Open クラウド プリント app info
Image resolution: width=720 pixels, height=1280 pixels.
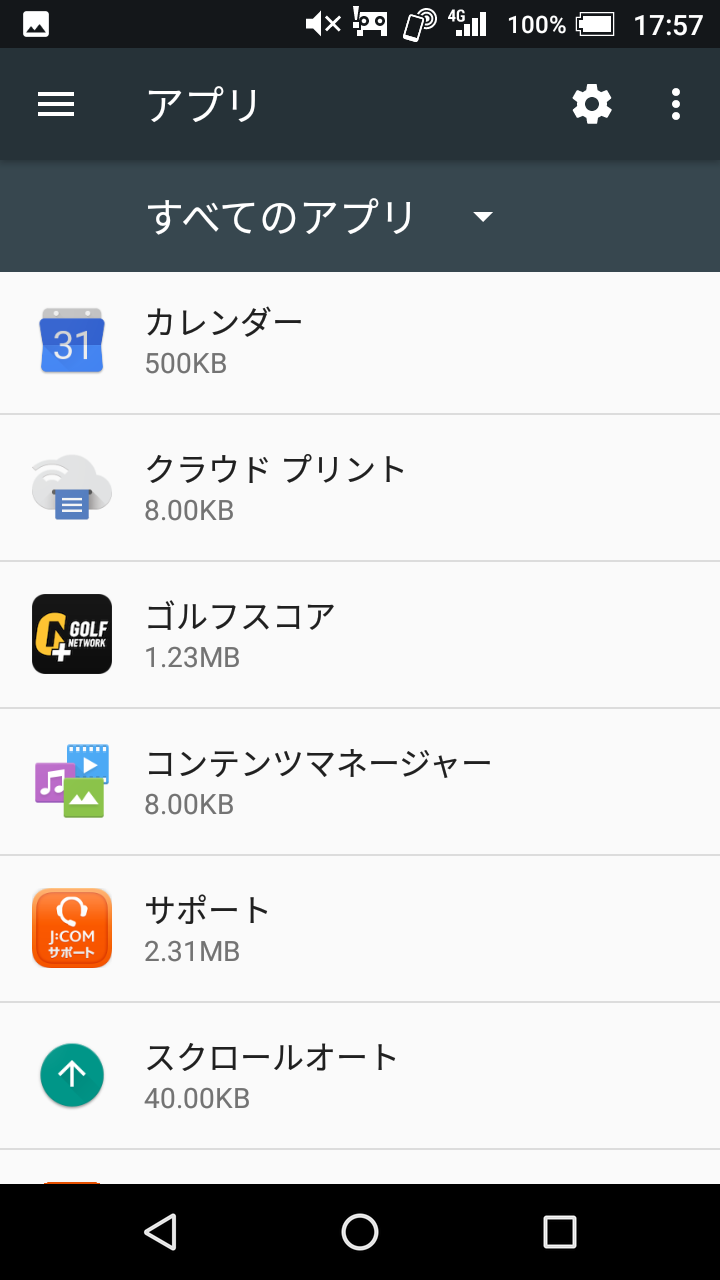tap(360, 488)
